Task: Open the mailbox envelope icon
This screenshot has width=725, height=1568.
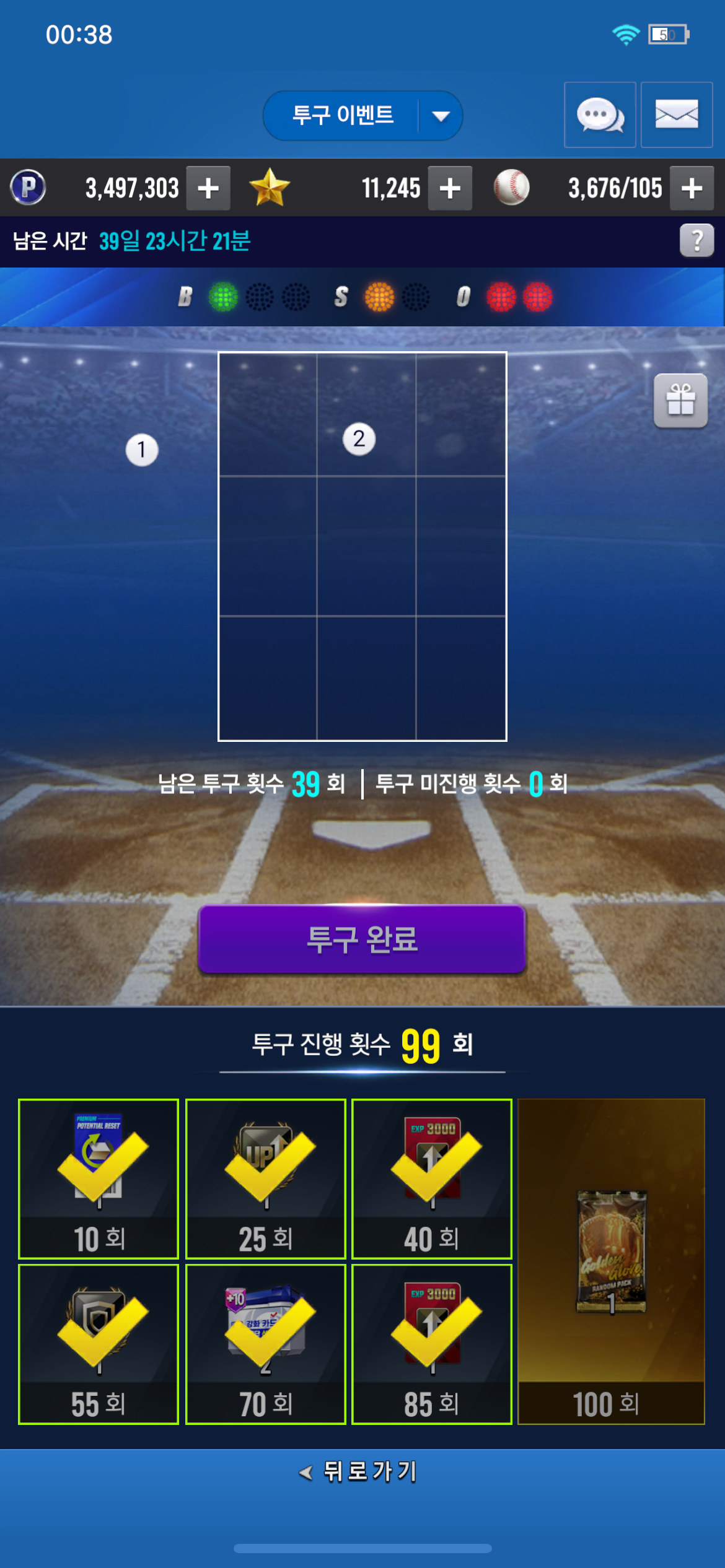Action: (x=677, y=115)
